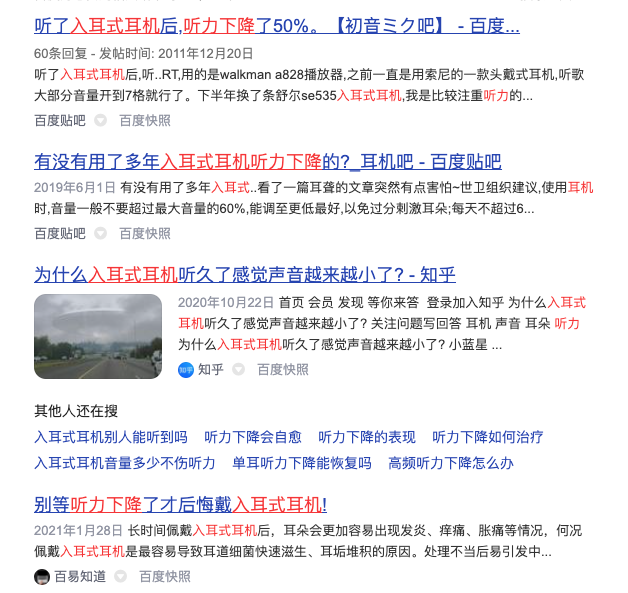Open result '听了入耳式耳机后,听力下降了50%'
This screenshot has height=593, width=628.
coord(277,26)
